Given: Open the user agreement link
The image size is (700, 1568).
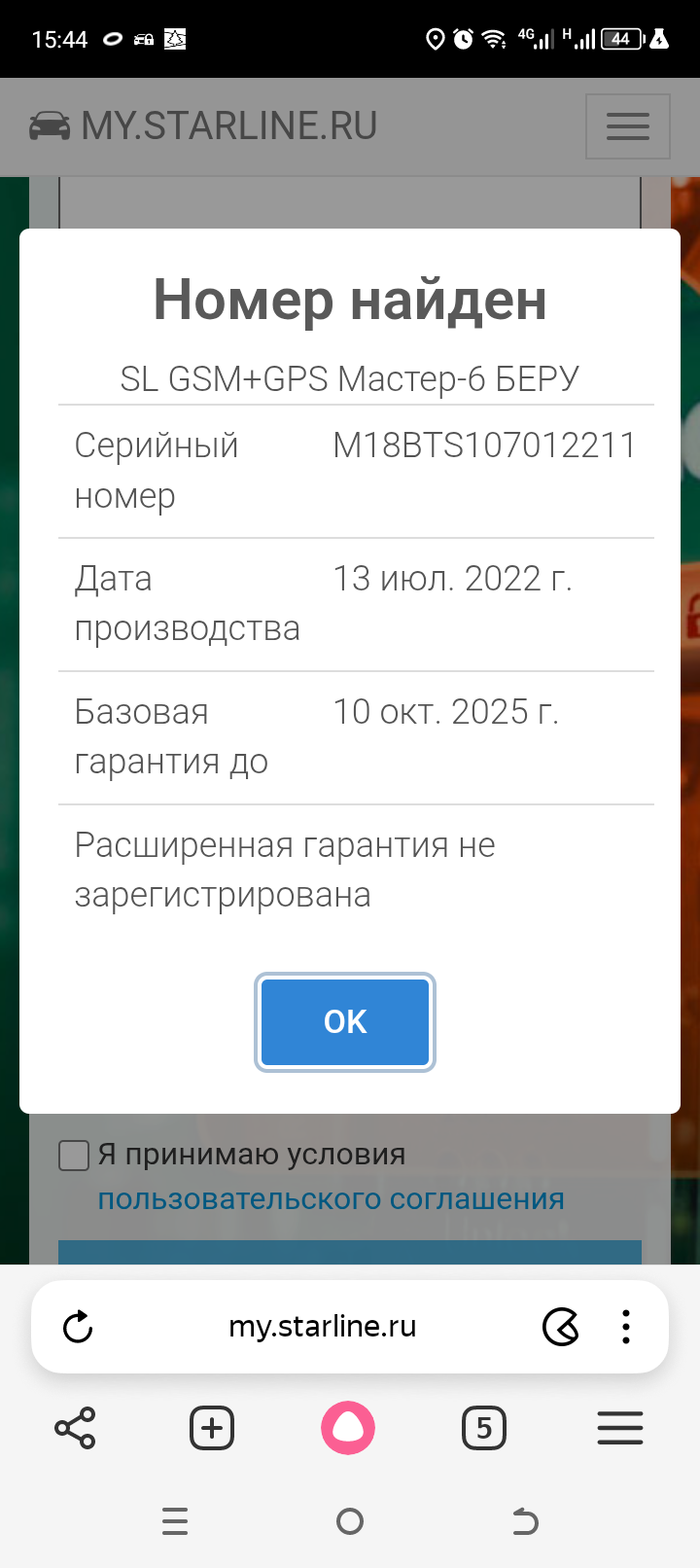Looking at the screenshot, I should (x=331, y=1199).
